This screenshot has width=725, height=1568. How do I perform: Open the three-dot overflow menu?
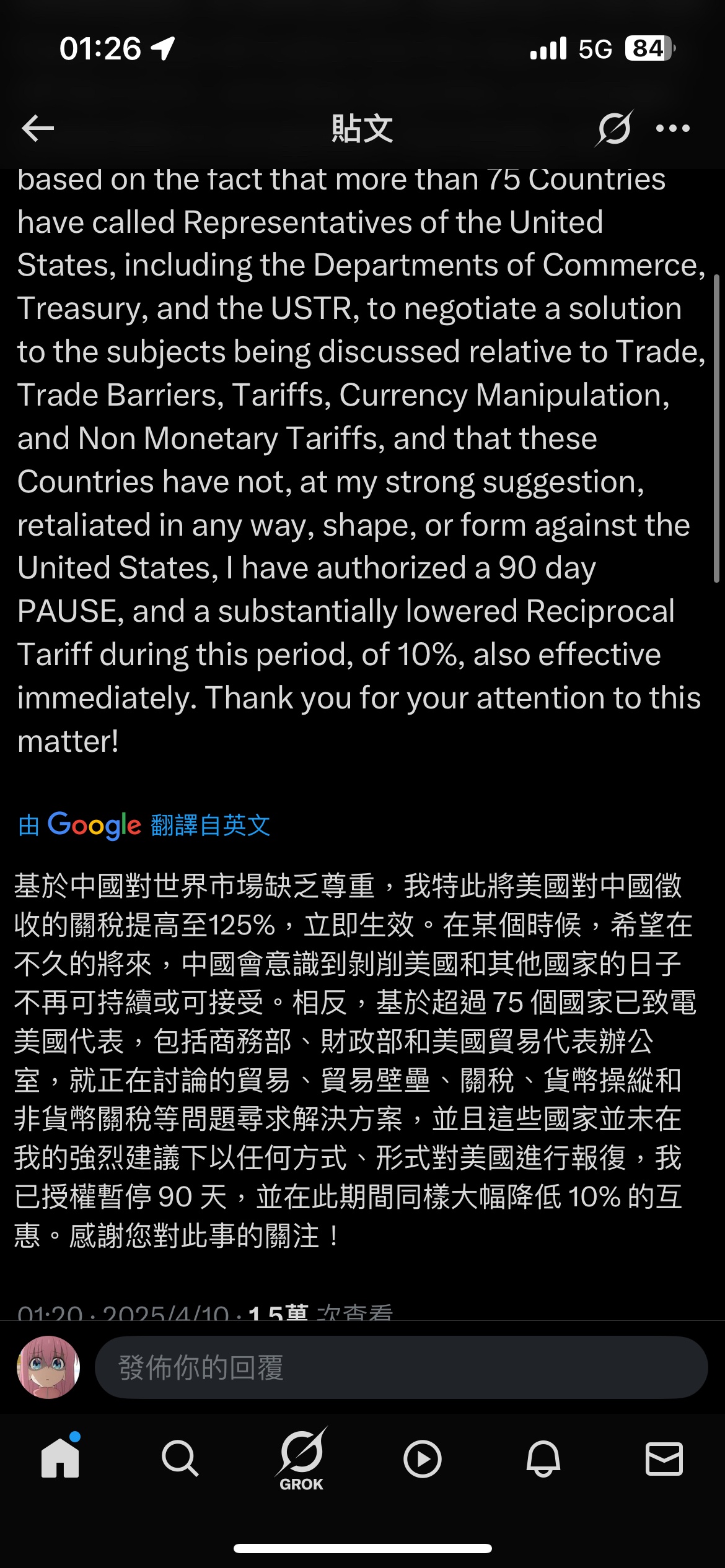coord(673,128)
